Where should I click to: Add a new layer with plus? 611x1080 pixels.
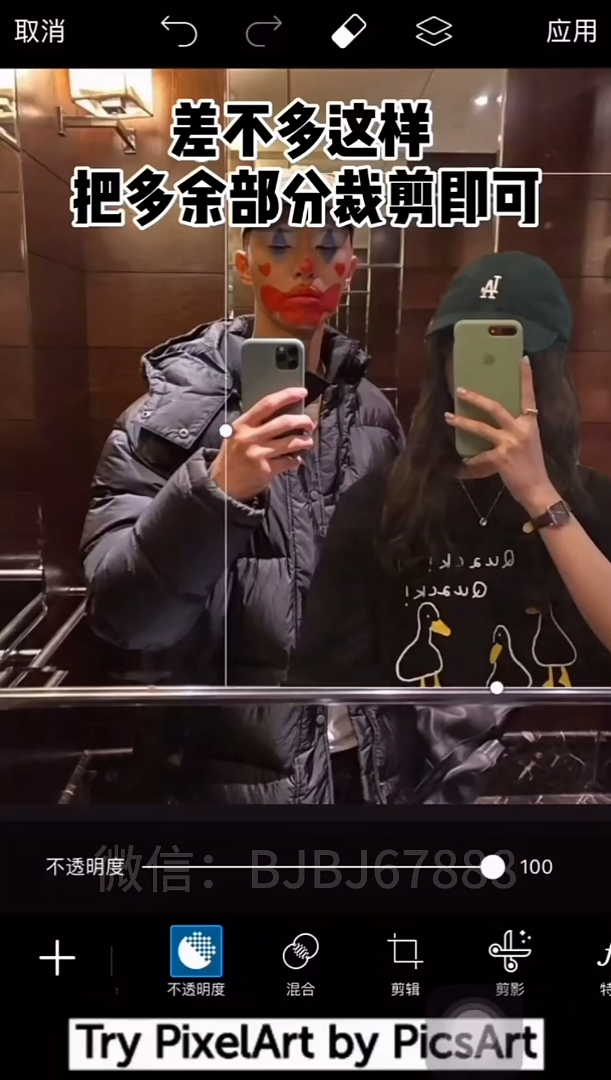(x=57, y=959)
